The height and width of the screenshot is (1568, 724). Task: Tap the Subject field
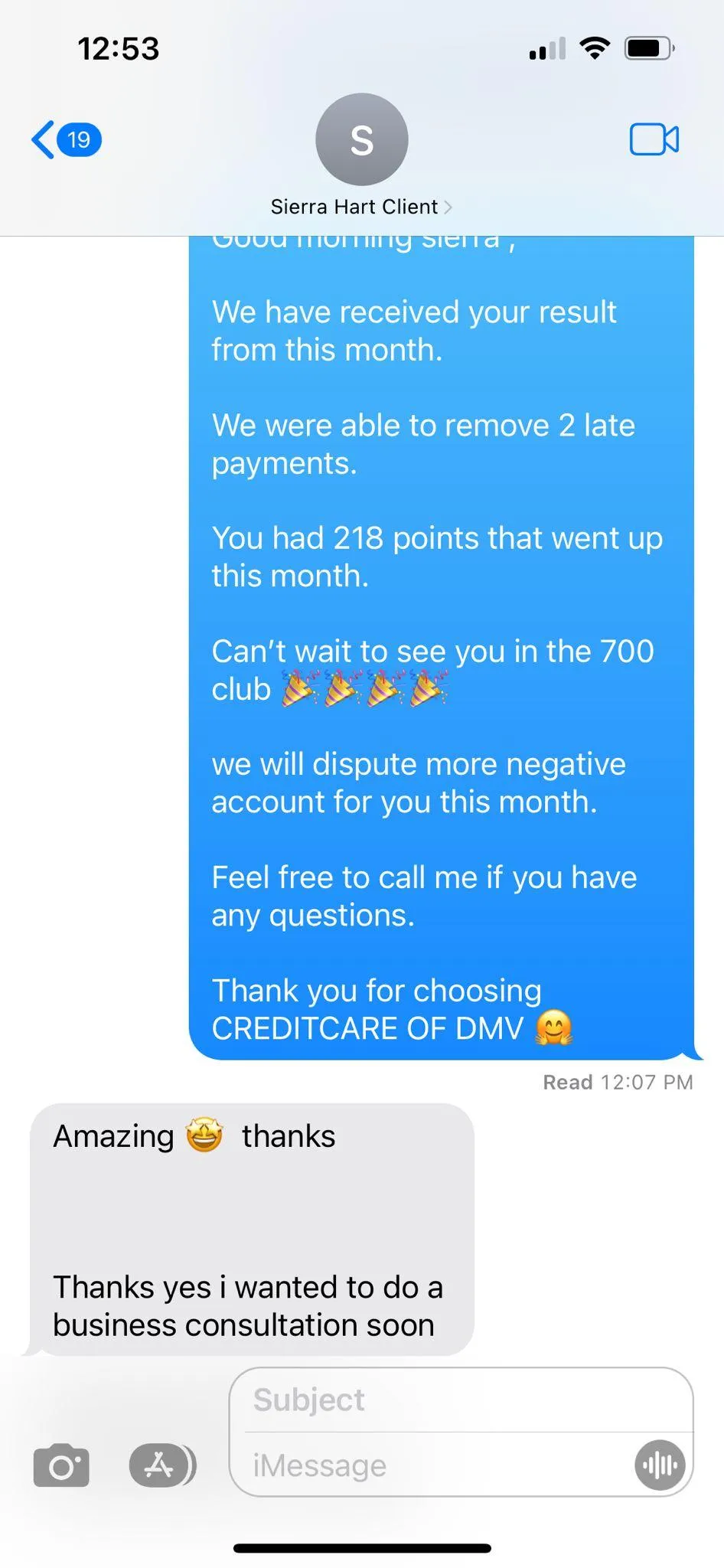[461, 1400]
